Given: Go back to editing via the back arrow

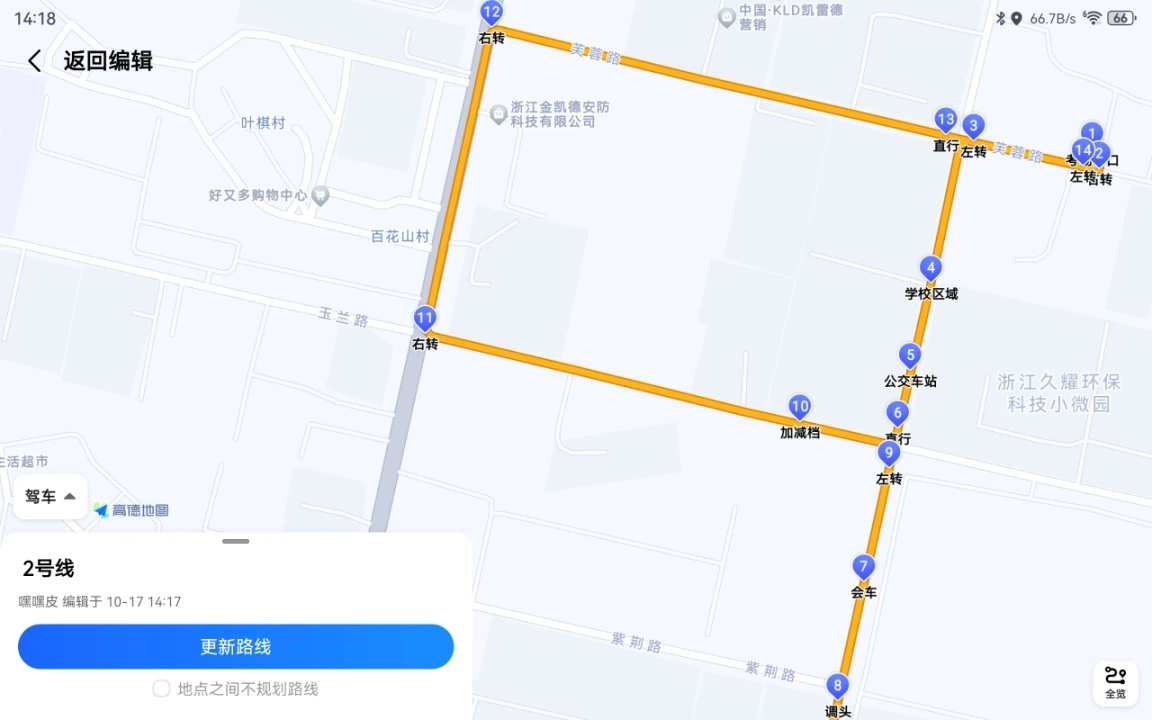Looking at the screenshot, I should pos(35,61).
